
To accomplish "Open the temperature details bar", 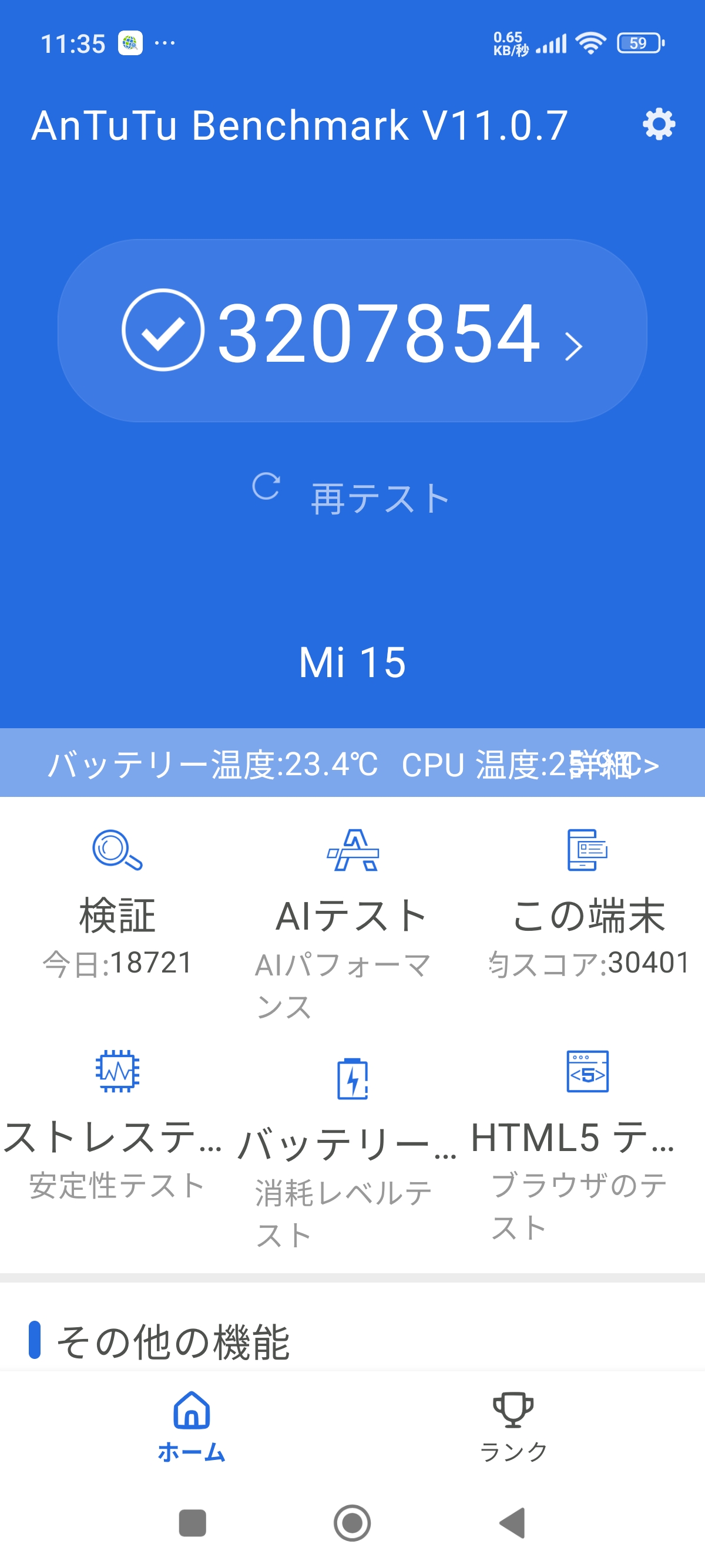I will pyautogui.click(x=352, y=763).
